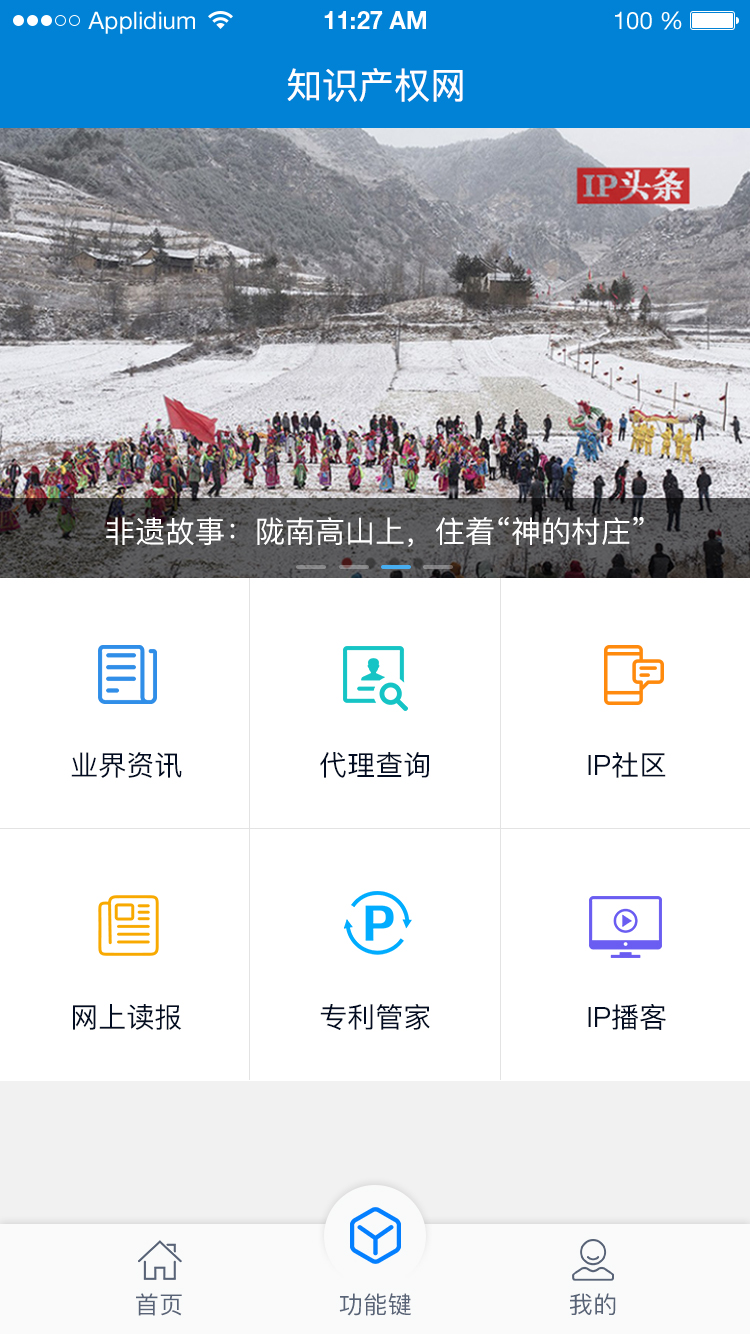Switch to the 首页 home tab
The width and height of the screenshot is (750, 1334).
click(x=159, y=1278)
